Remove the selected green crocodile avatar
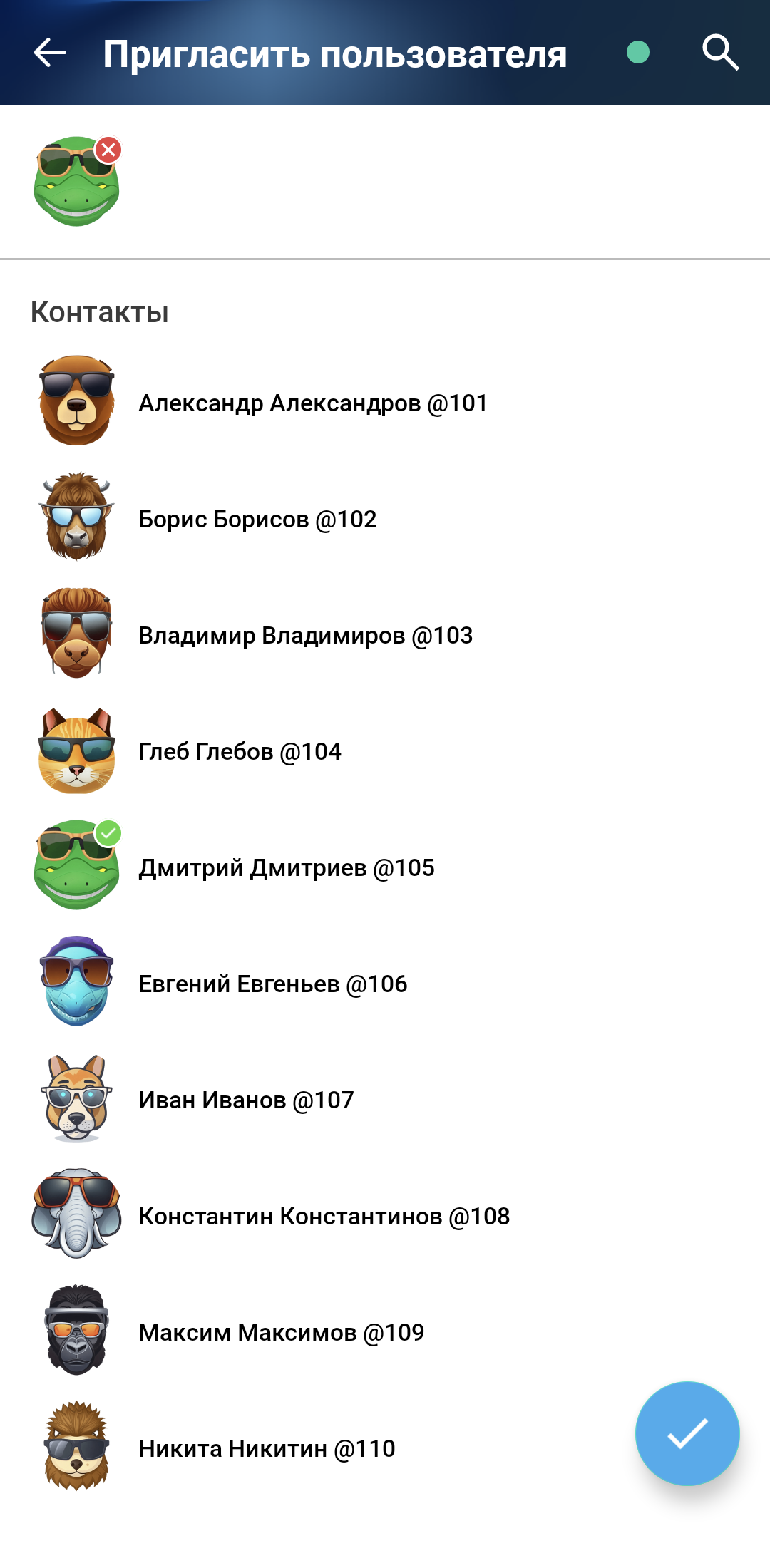Screen dimensions: 770x1568 (108, 150)
